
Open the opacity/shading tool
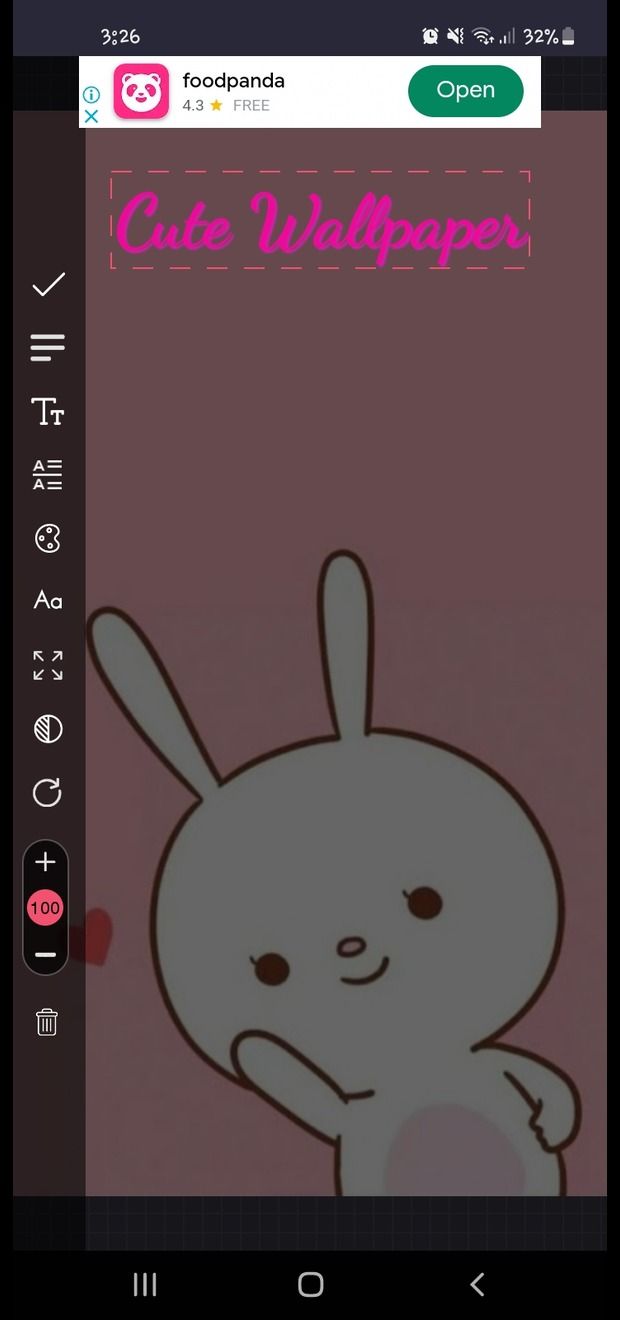click(x=47, y=729)
